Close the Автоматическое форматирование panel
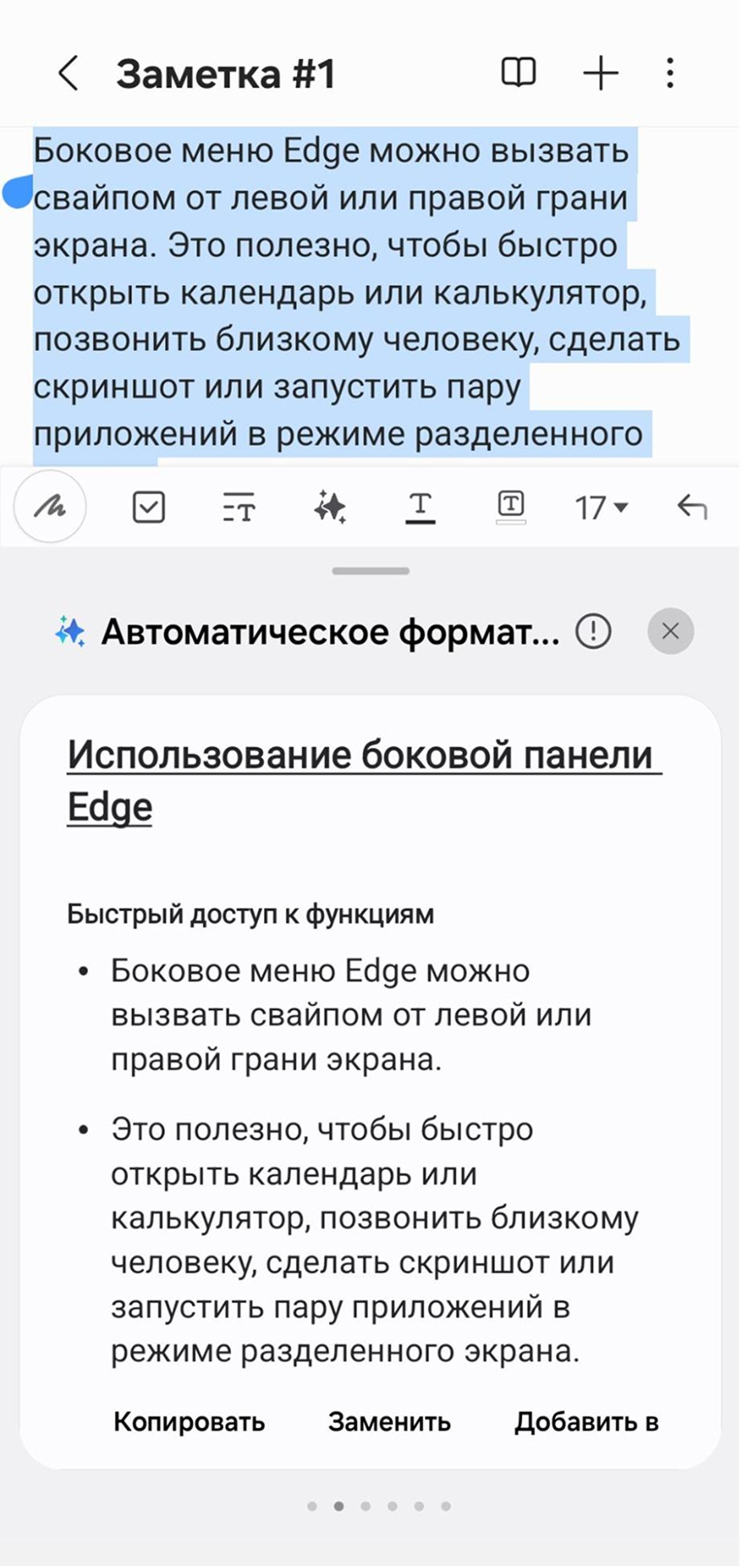The image size is (740, 1566). (x=671, y=631)
